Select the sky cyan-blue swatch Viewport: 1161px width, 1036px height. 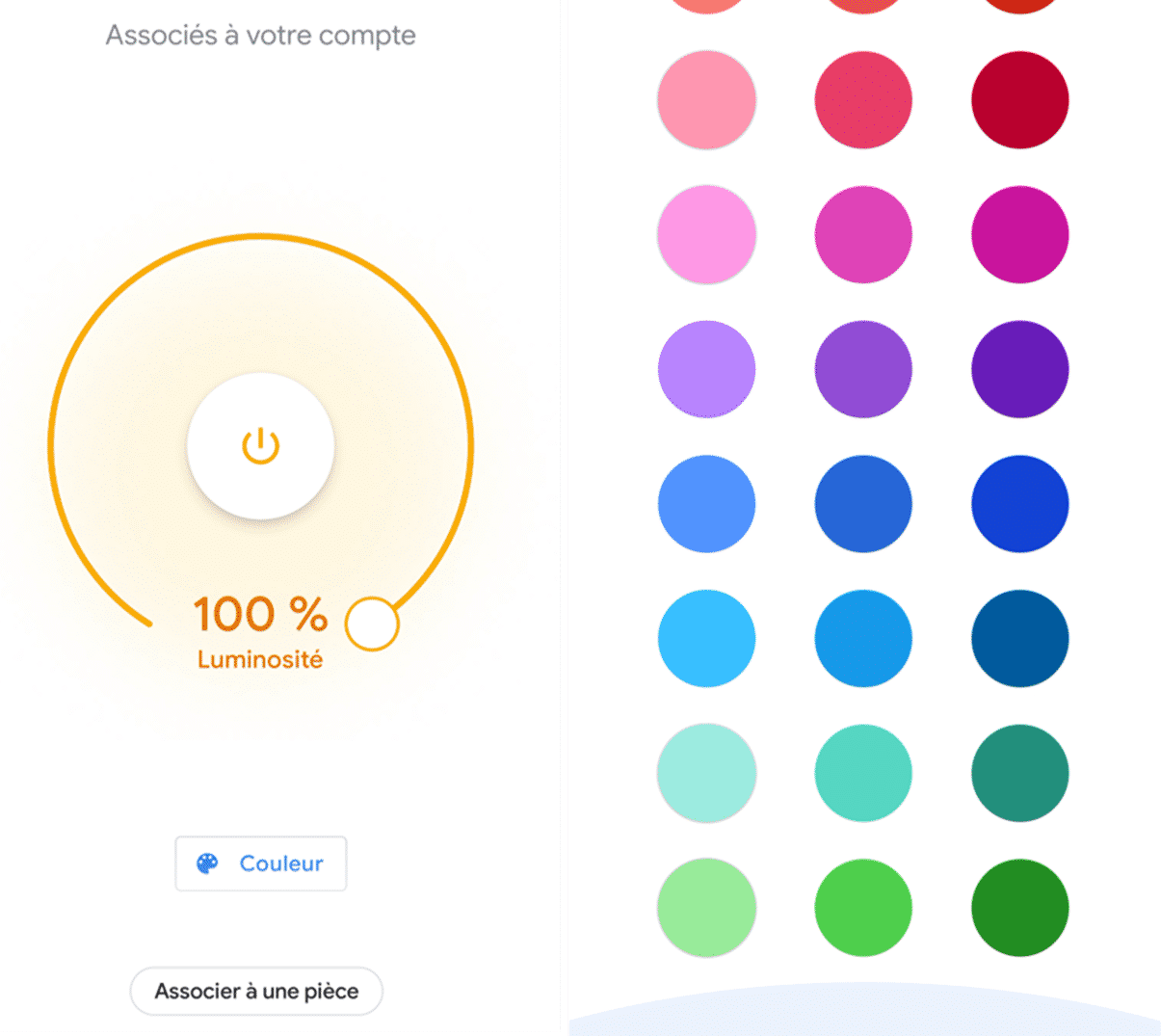(x=706, y=638)
